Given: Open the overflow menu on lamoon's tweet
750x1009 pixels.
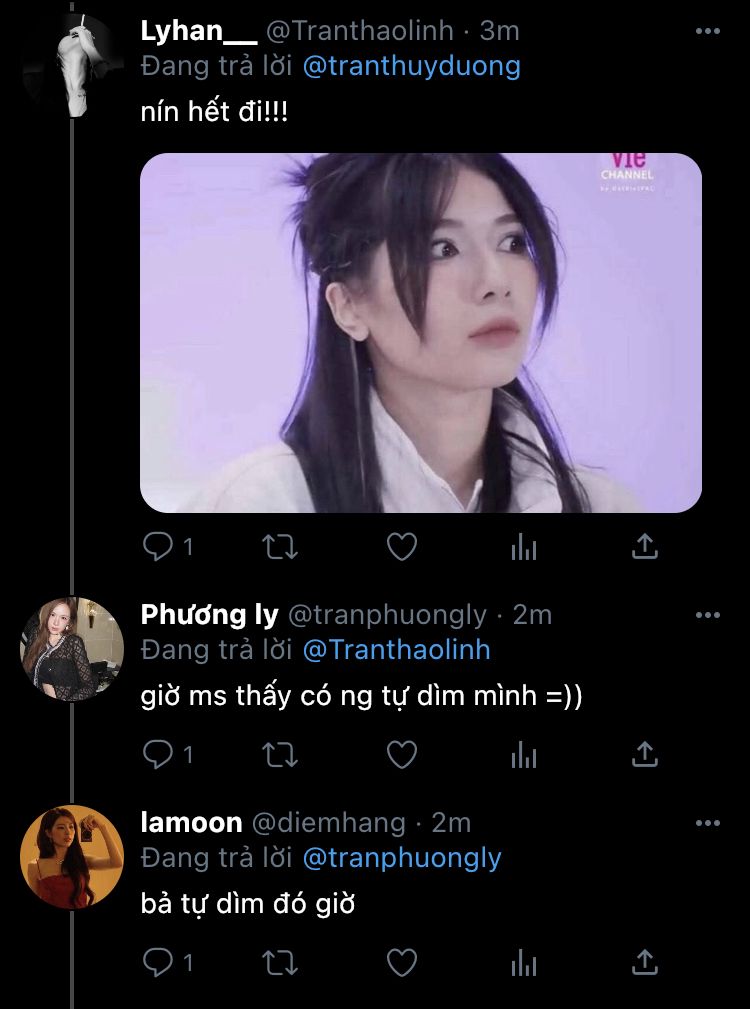Looking at the screenshot, I should click(x=707, y=823).
